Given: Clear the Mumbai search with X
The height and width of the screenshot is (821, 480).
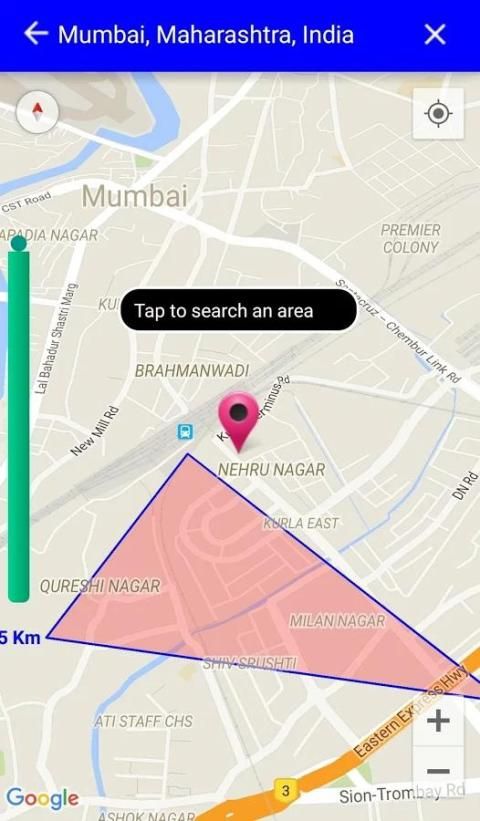Looking at the screenshot, I should click(x=435, y=35).
